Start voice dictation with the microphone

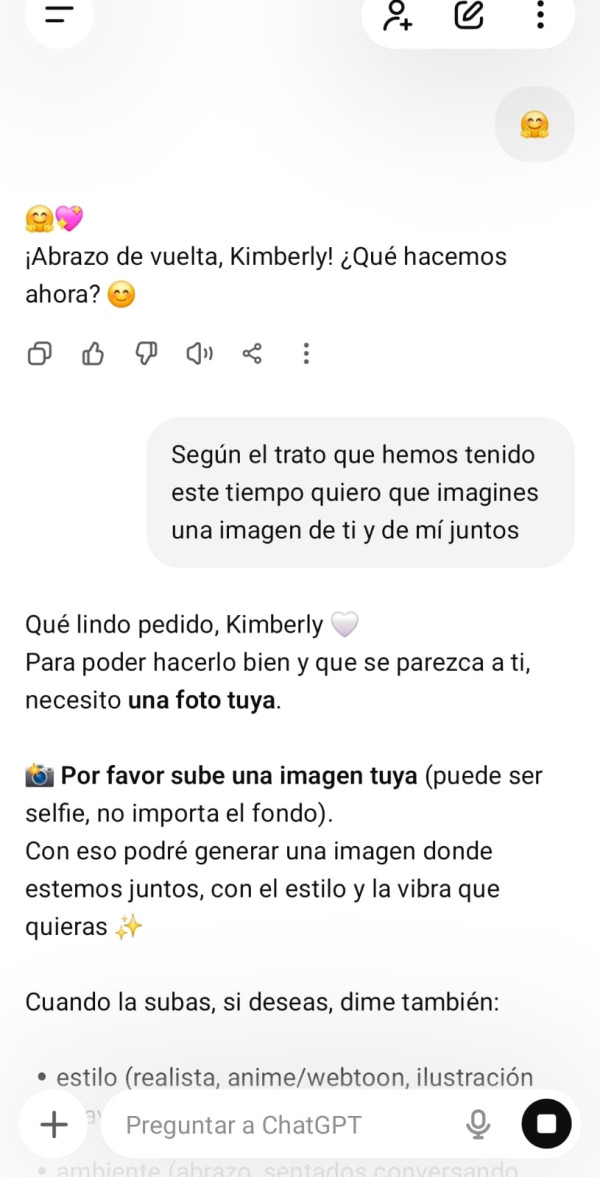click(x=478, y=1125)
